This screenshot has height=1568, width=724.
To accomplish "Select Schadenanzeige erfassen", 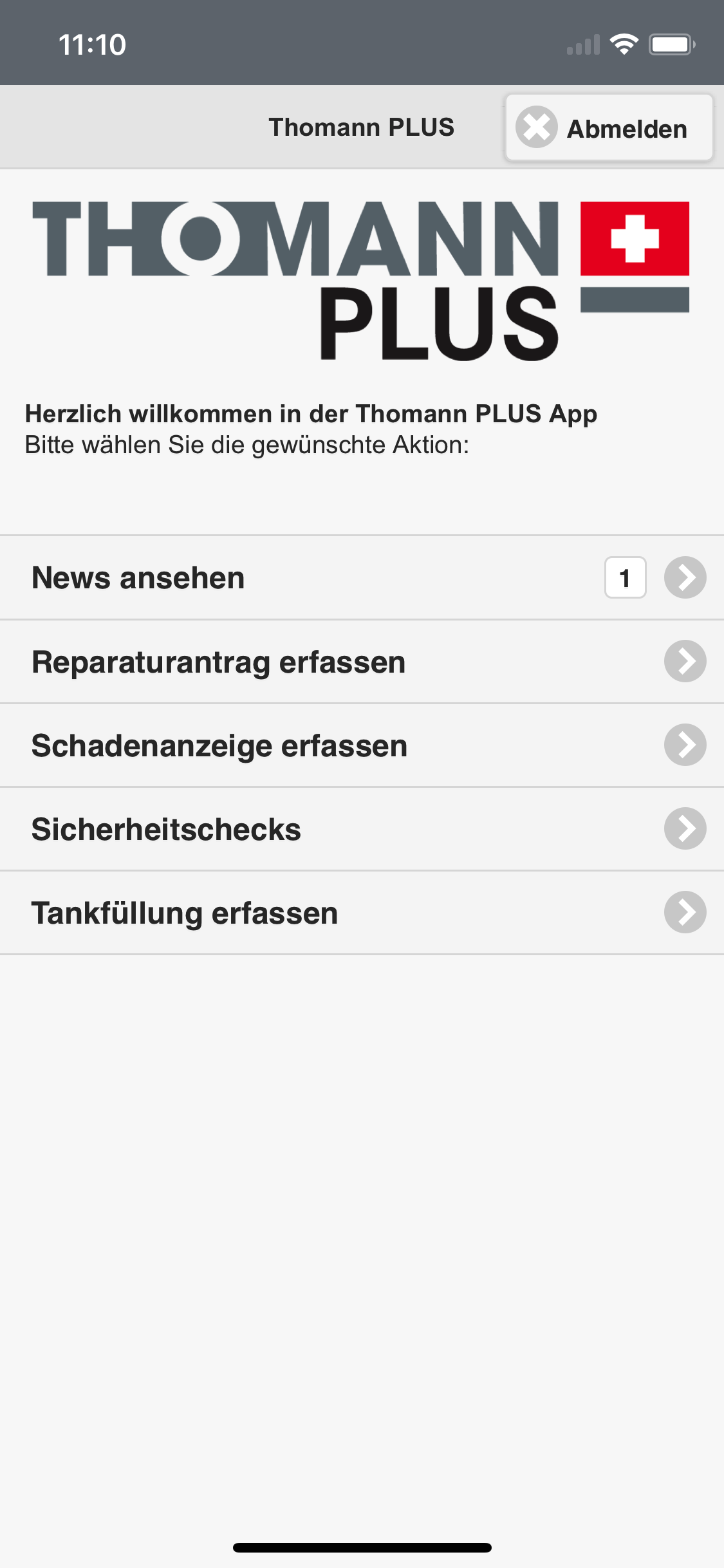I will 360,745.
